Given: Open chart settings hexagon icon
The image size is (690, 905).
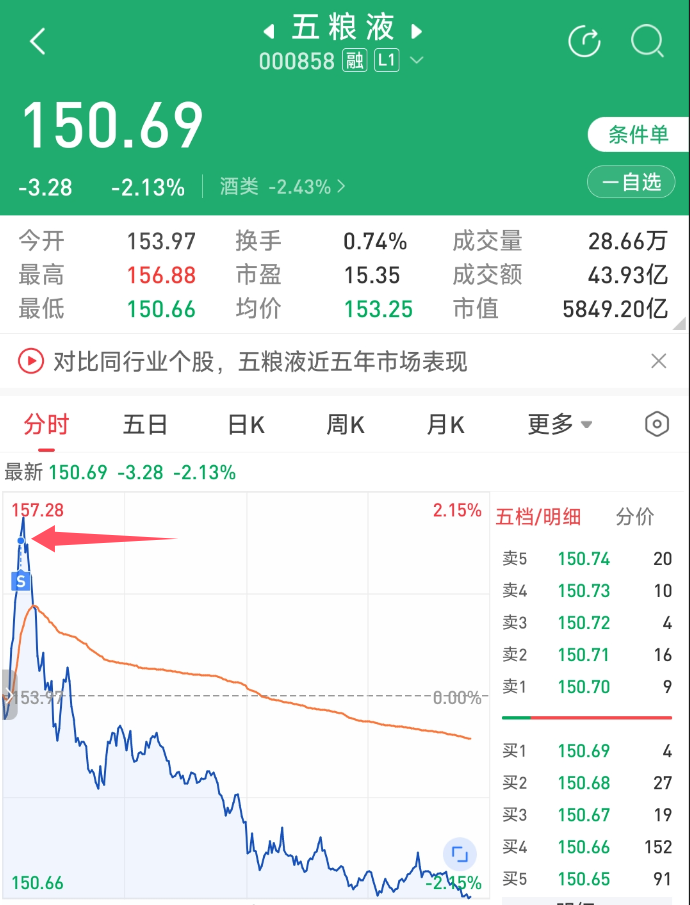Looking at the screenshot, I should [657, 424].
